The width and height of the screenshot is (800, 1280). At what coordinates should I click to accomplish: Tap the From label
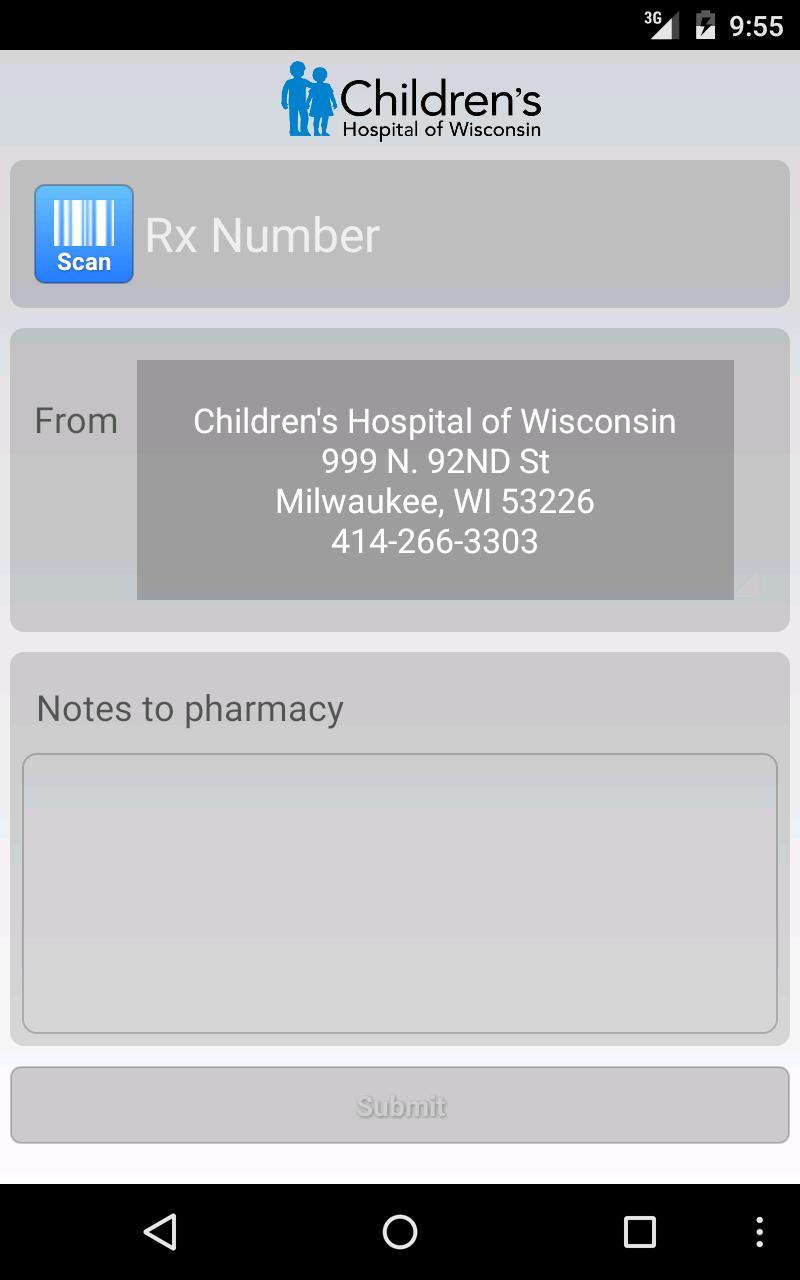76,420
